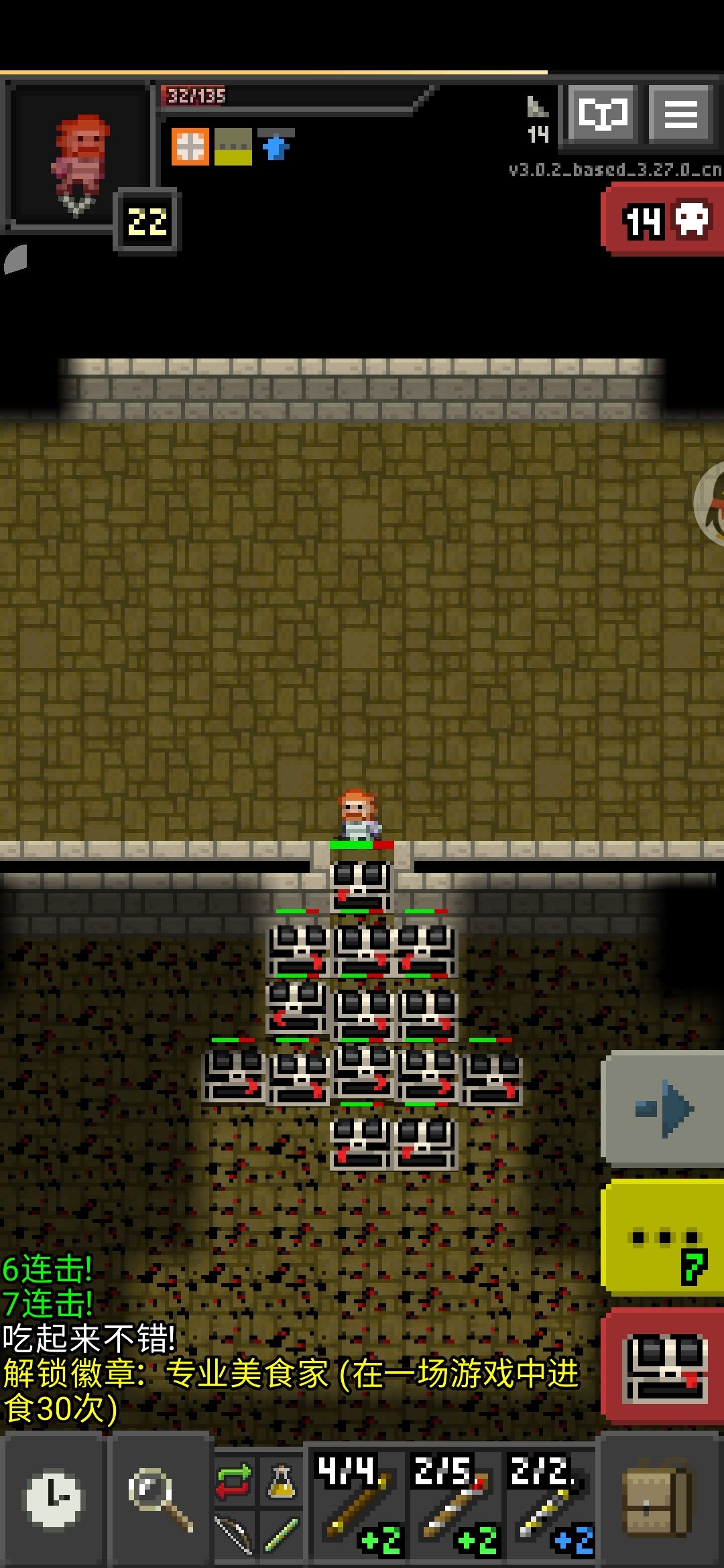
Task: Open the main menu button
Action: pyautogui.click(x=681, y=113)
